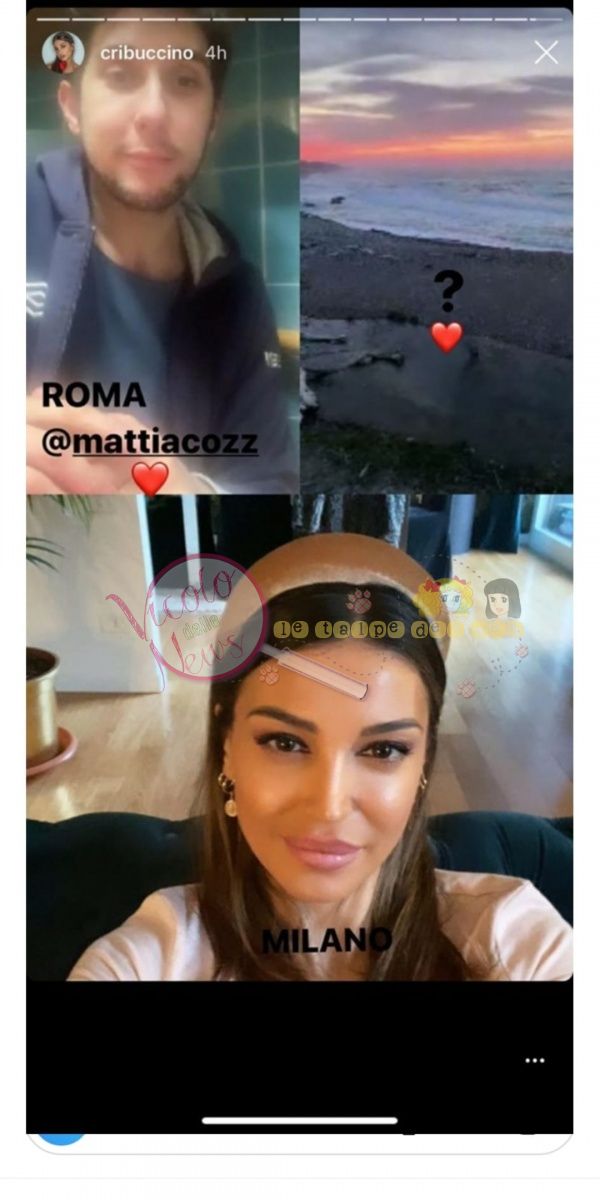
Task: Open cribuccino's profile picture
Action: coord(63,53)
